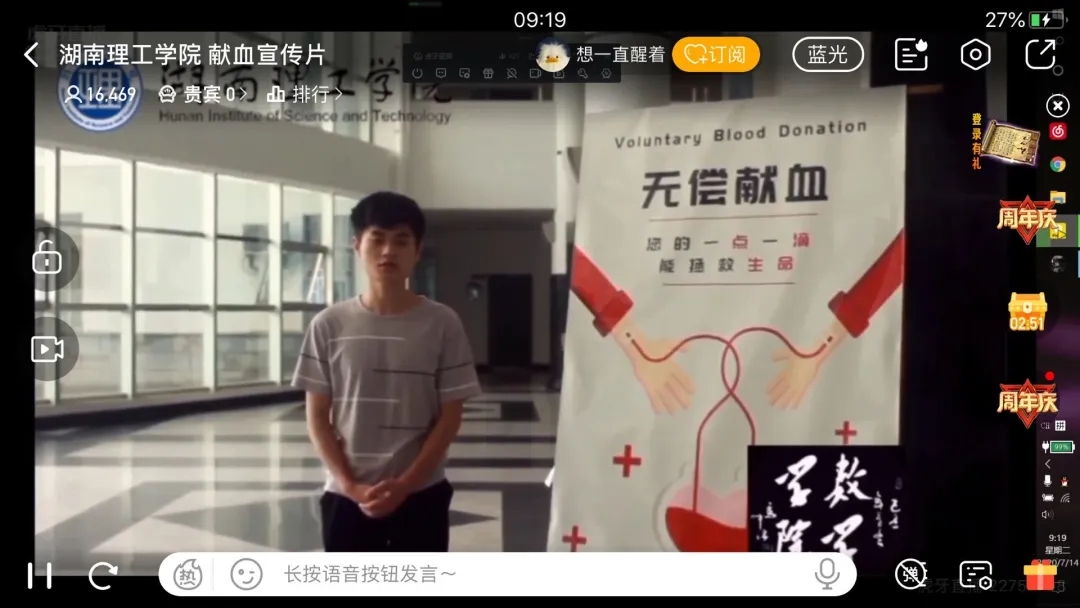
Task: Open the 排行 ranking list
Action: (x=305, y=95)
